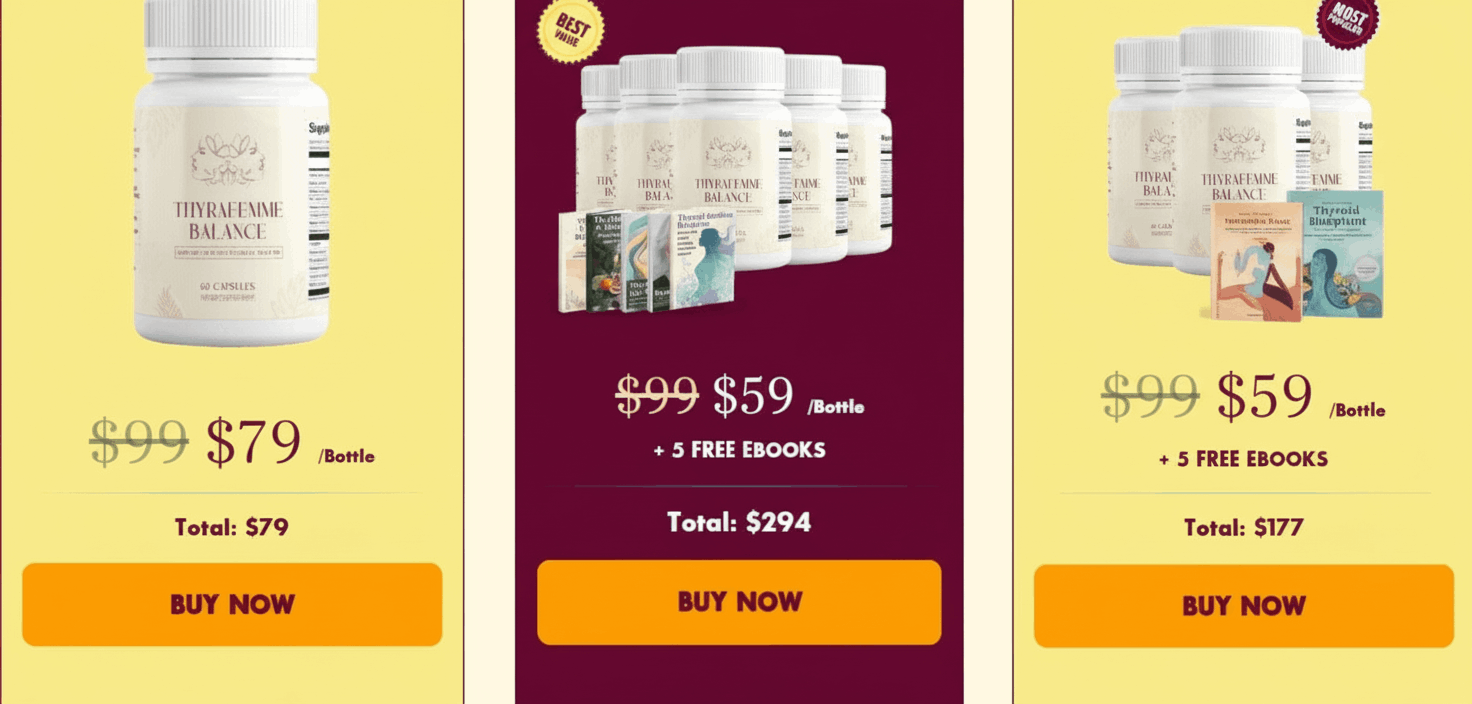Tap Buy Now under Total $177
Viewport: 1472px width, 704px height.
pos(1243,606)
